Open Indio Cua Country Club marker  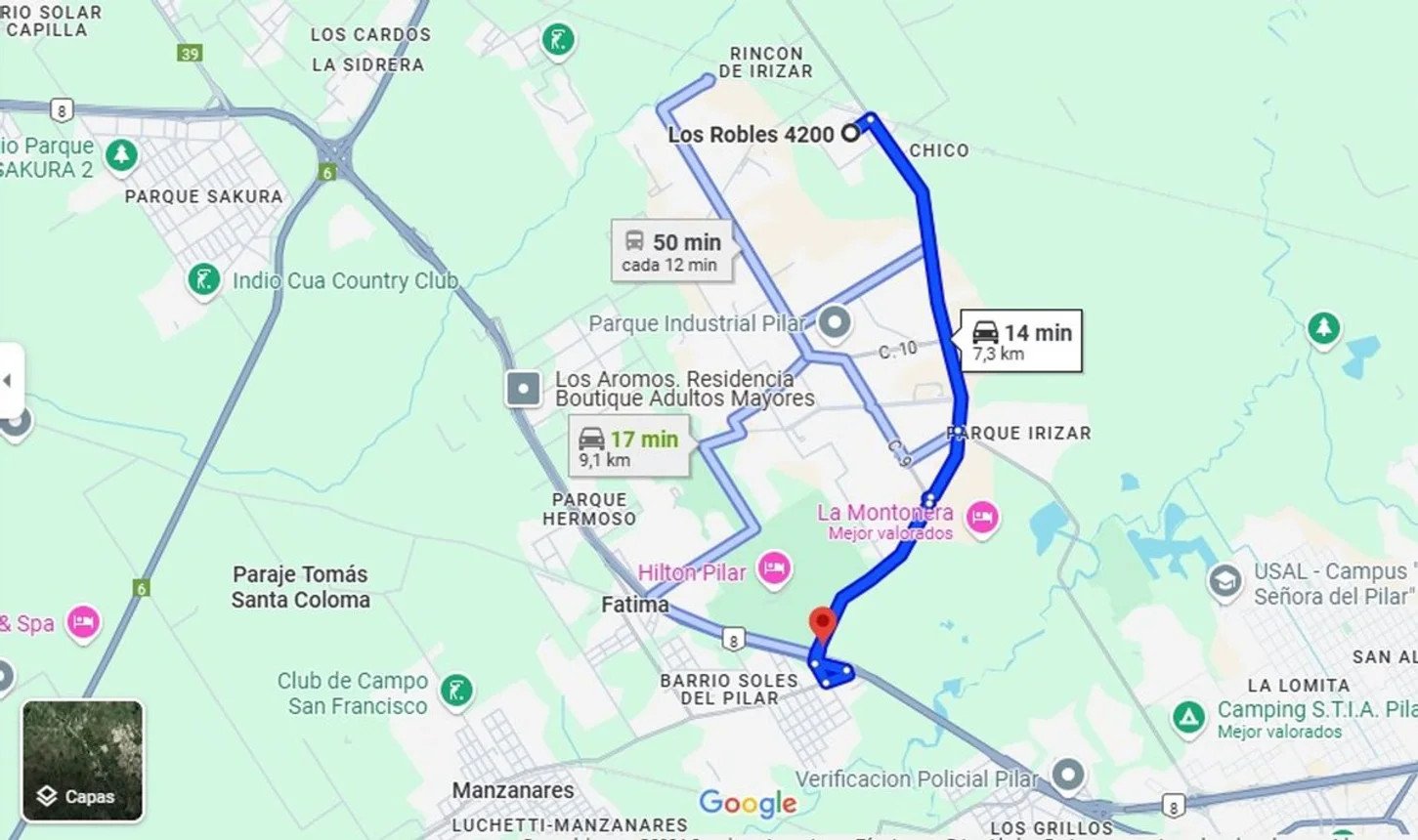point(203,280)
